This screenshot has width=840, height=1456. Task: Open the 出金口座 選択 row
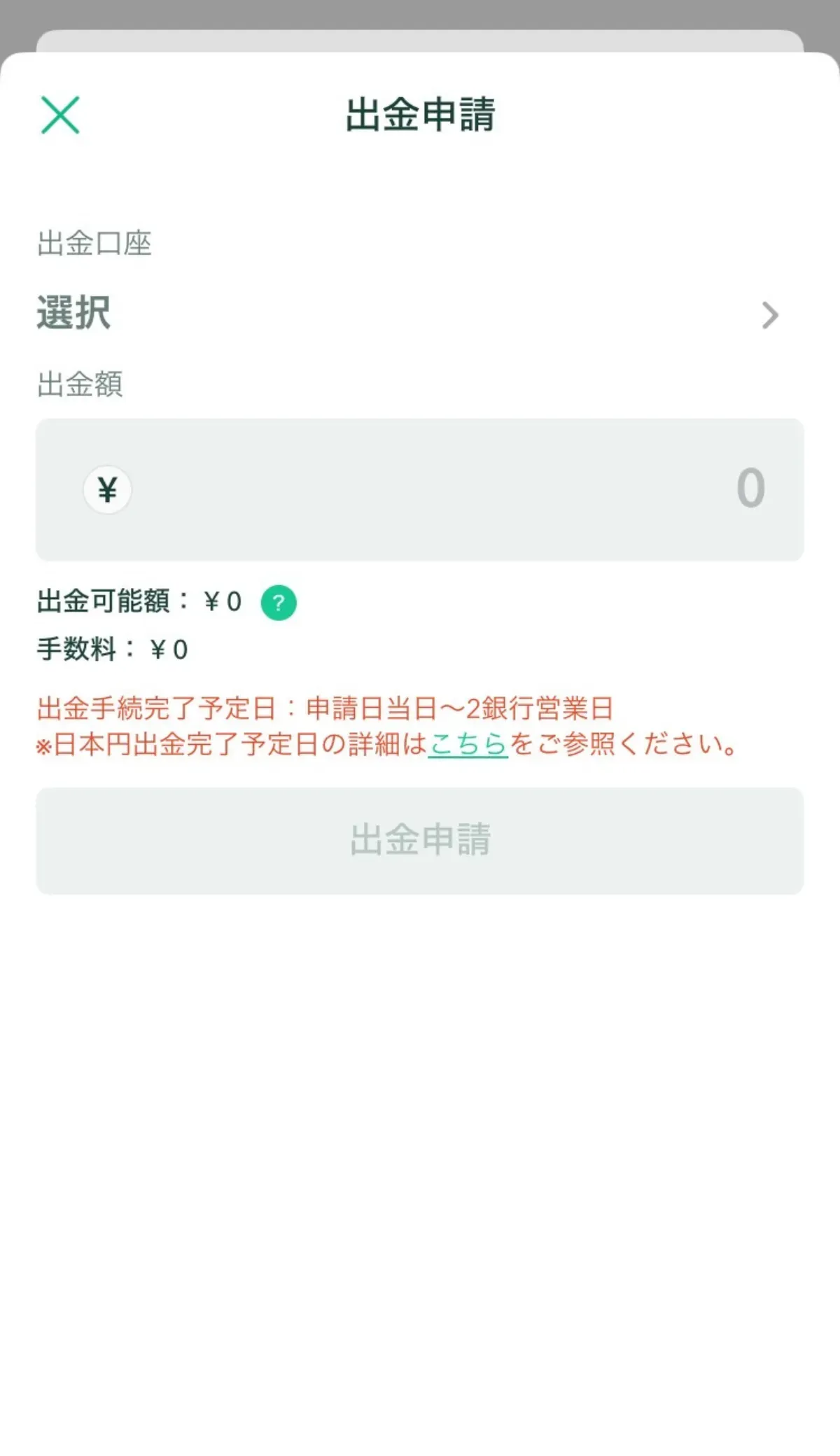(420, 314)
